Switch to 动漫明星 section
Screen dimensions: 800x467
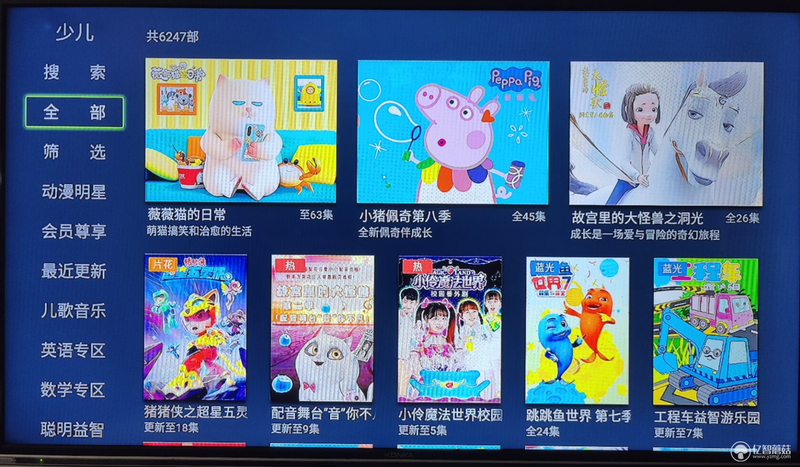pyautogui.click(x=74, y=191)
